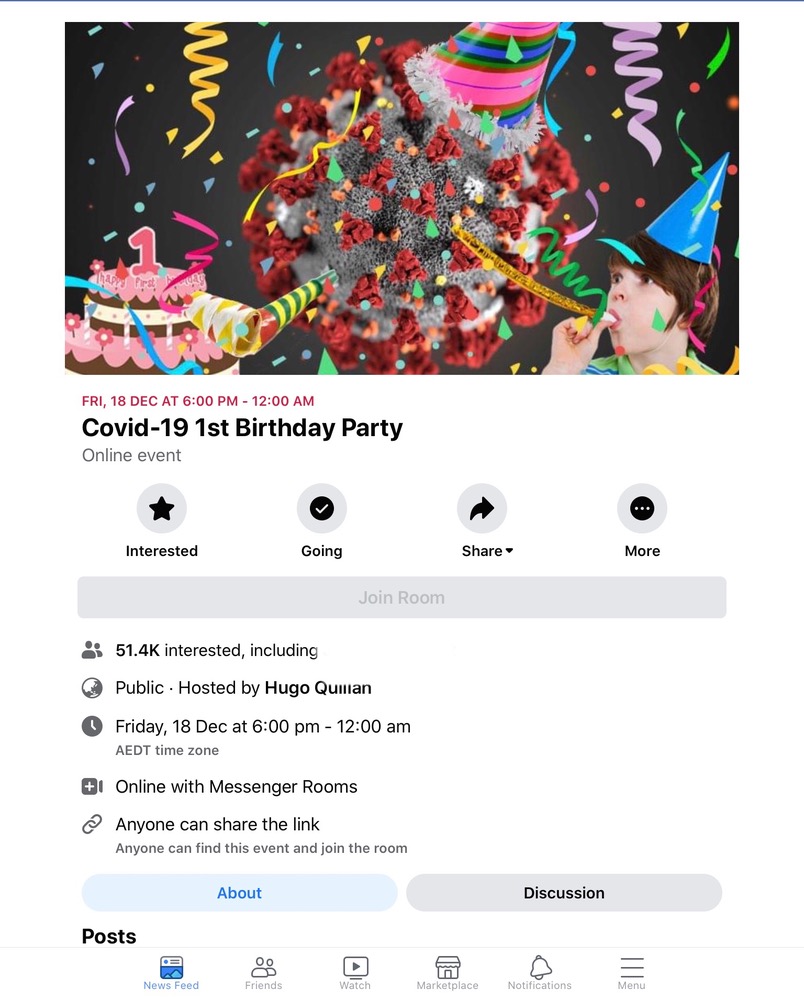Screen dimensions: 804x1000
Task: Switch to the Discussion tab
Action: (x=564, y=893)
